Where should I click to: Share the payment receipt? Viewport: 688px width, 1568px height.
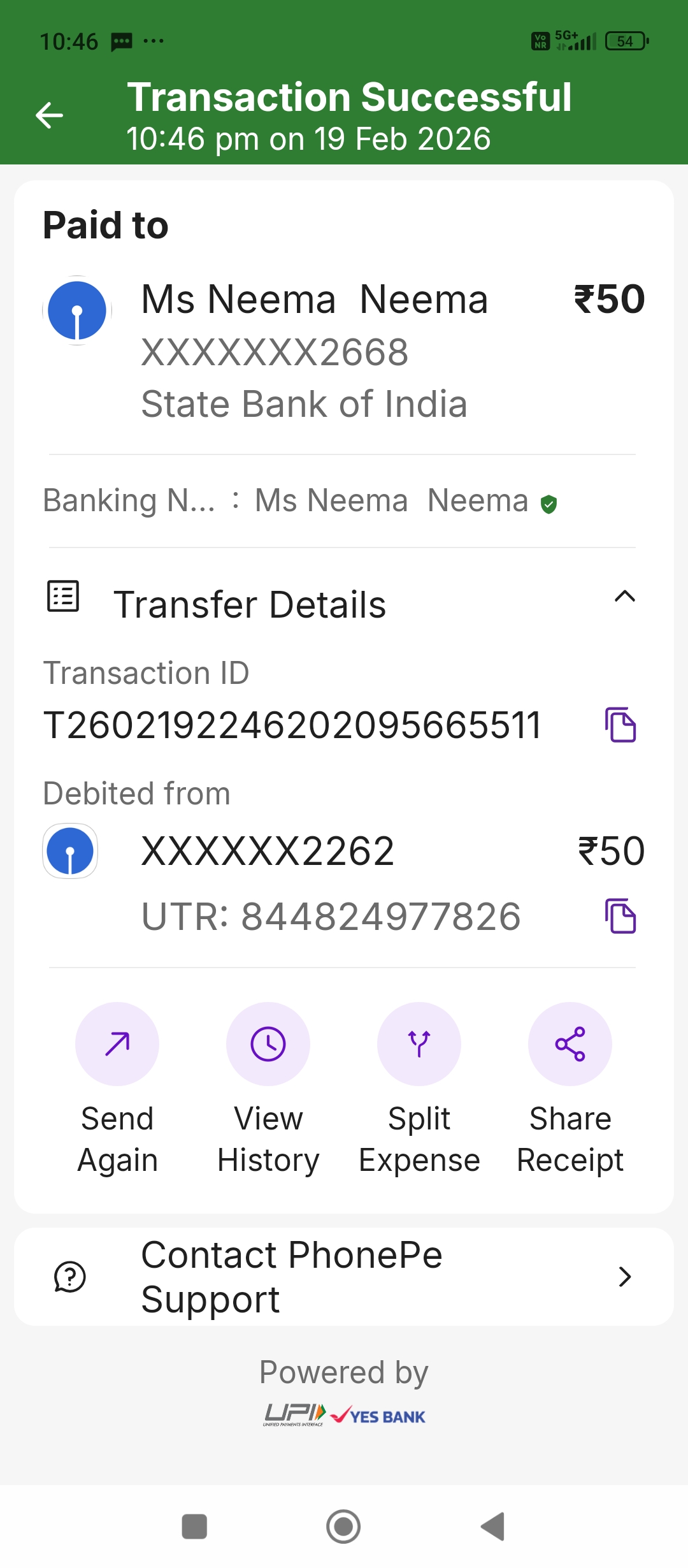[570, 1044]
